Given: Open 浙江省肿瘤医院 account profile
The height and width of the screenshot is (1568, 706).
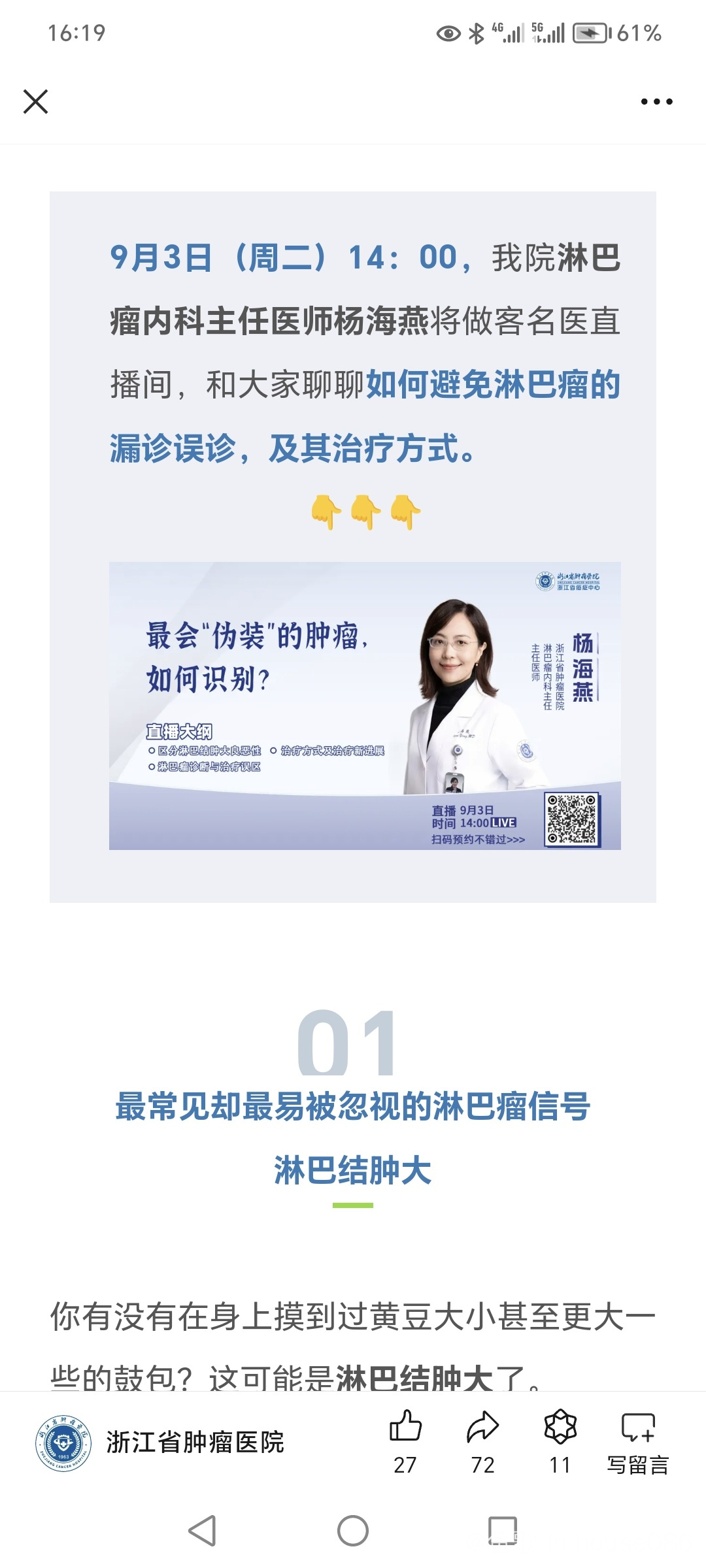Looking at the screenshot, I should (160, 1443).
